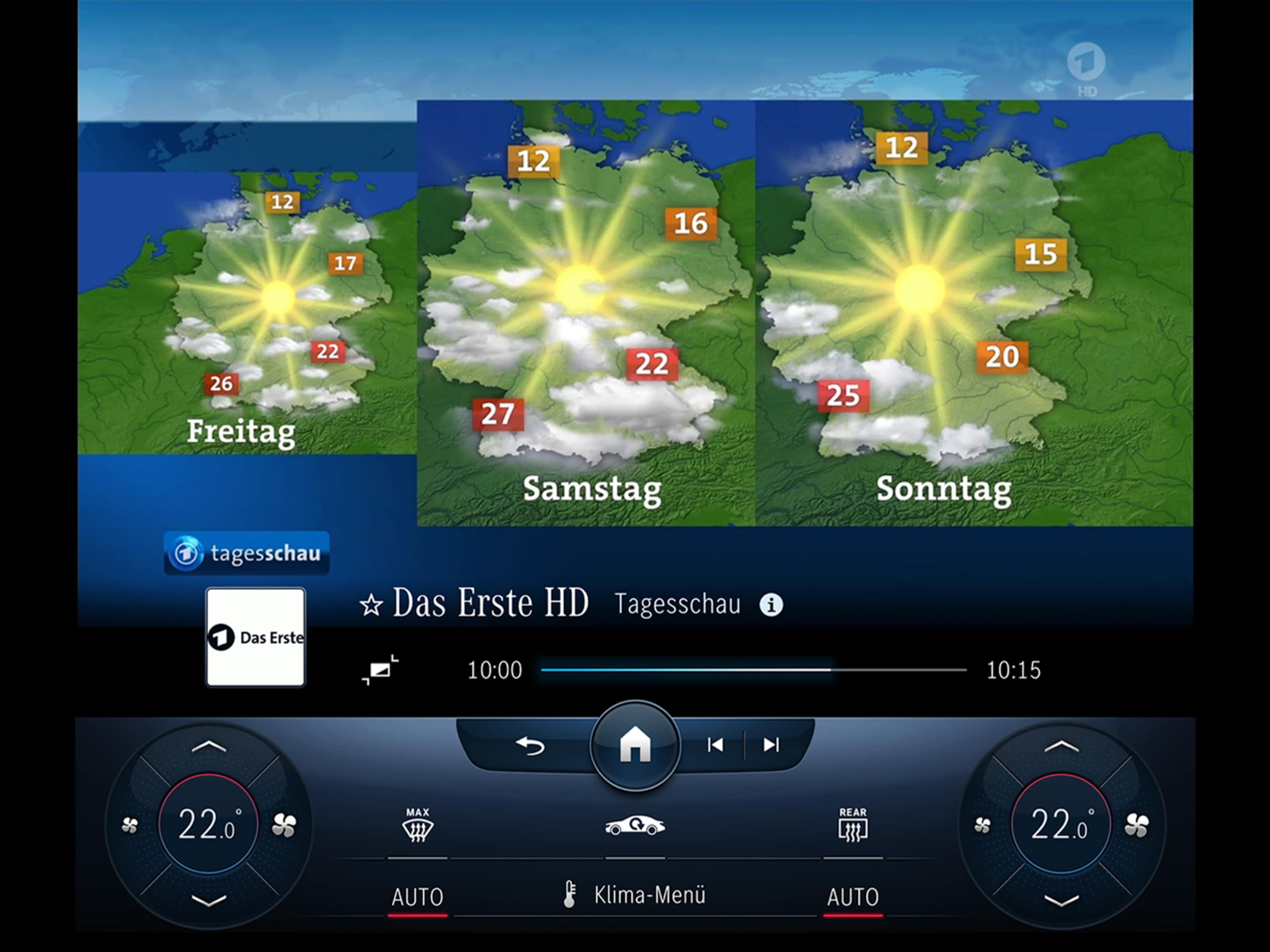Go back with the return arrow
The image size is (1270, 952).
[529, 746]
